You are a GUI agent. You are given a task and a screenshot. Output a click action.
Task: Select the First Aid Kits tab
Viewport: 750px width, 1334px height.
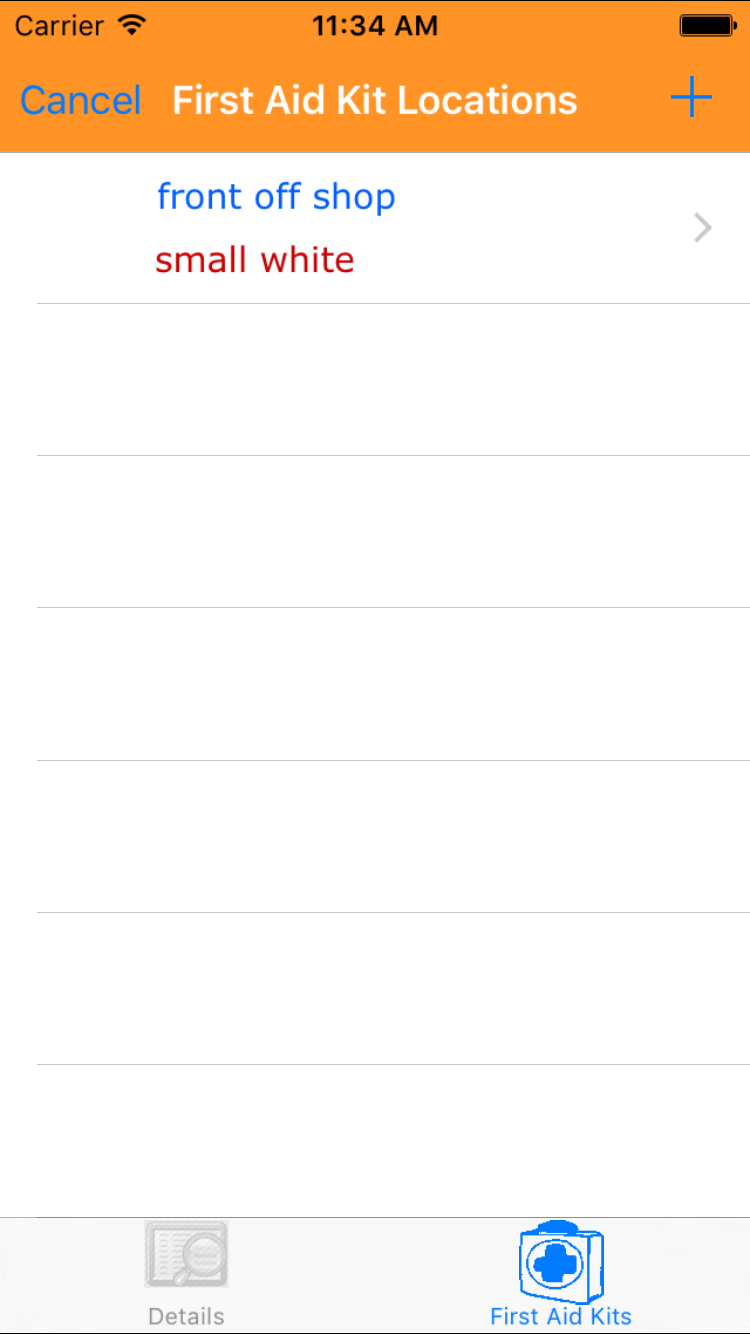tap(560, 1273)
